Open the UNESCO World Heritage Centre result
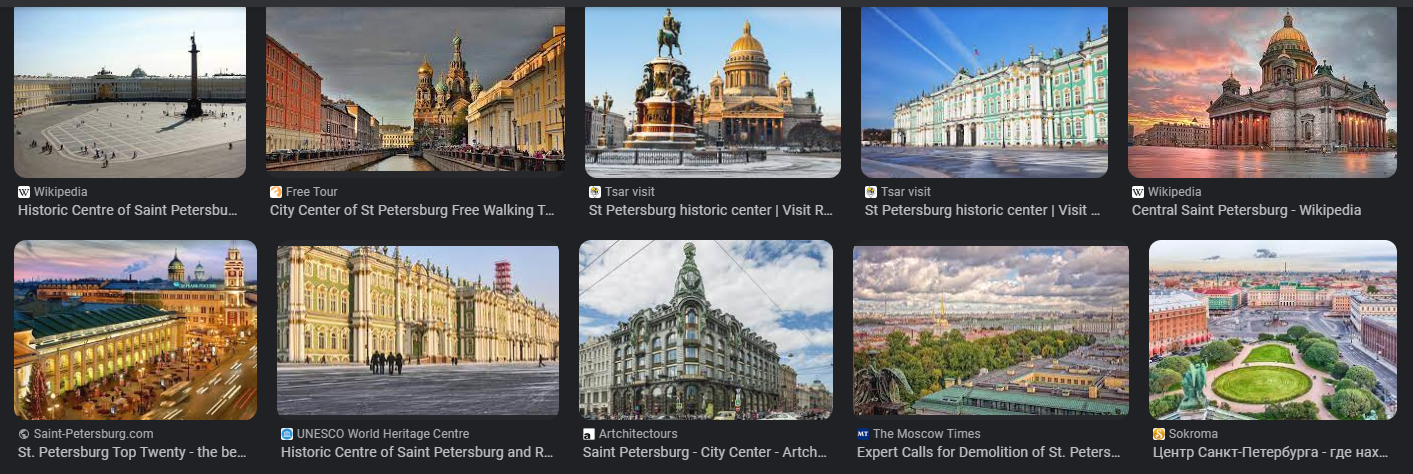Screen dimensions: 1413x474 tap(418, 330)
